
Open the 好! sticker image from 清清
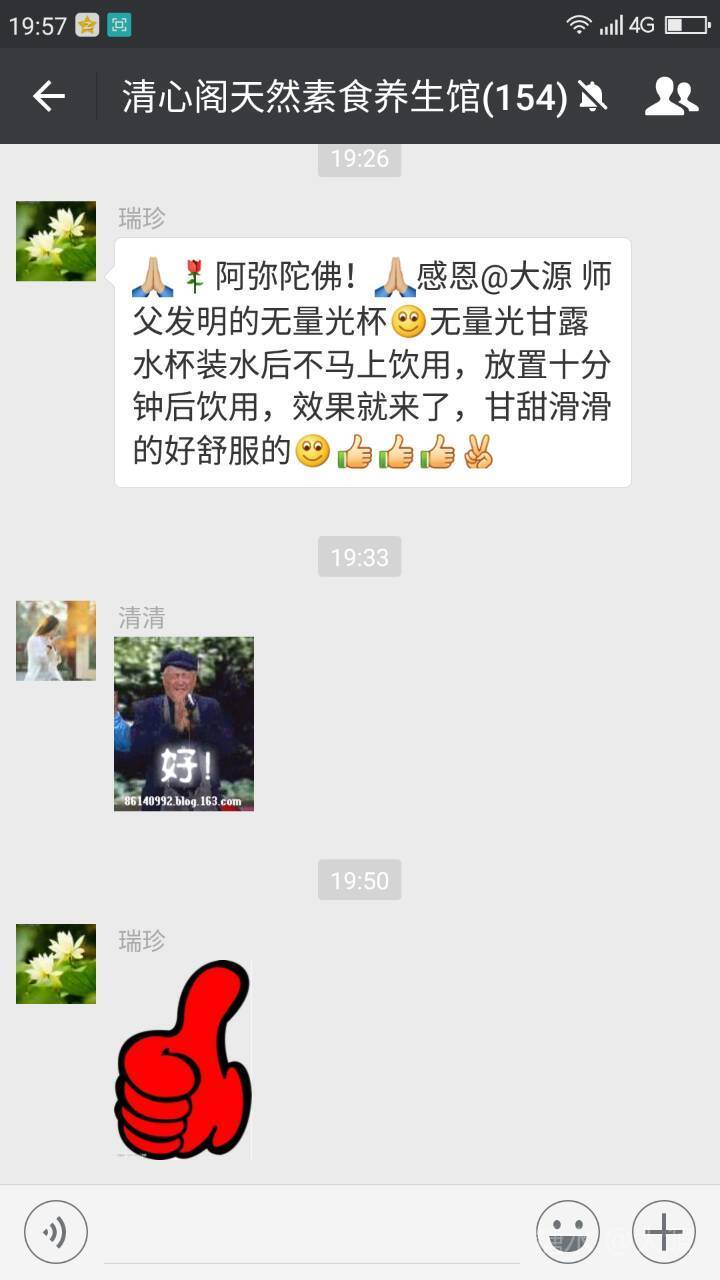(184, 723)
